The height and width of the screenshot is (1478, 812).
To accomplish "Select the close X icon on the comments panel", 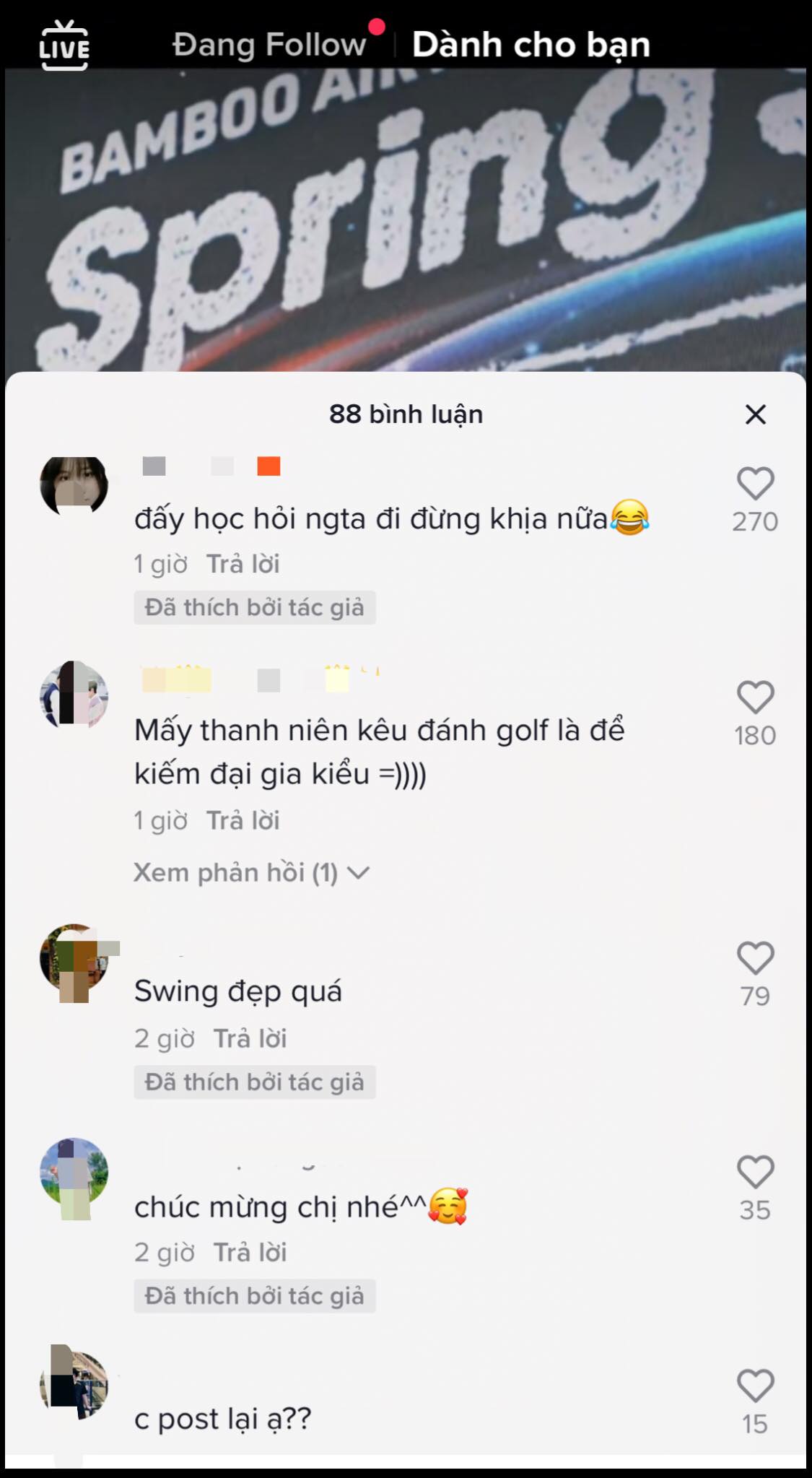I will click(755, 414).
